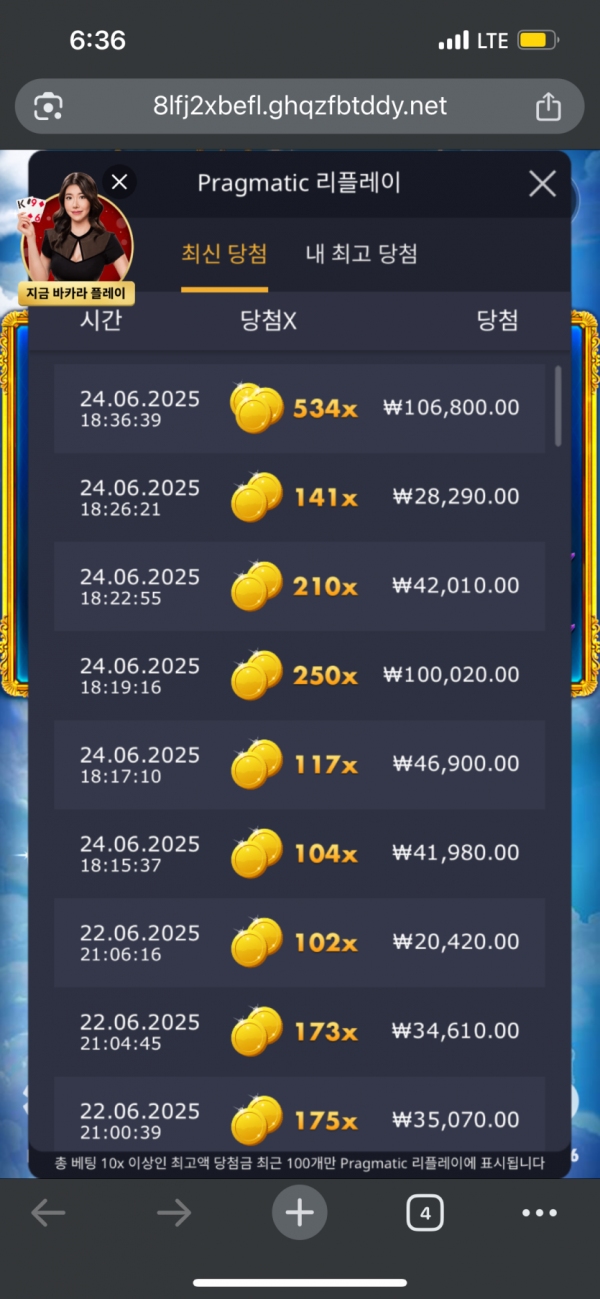The width and height of the screenshot is (600, 1299).
Task: Open the 534x win replay from 18:36:39
Action: 300,408
